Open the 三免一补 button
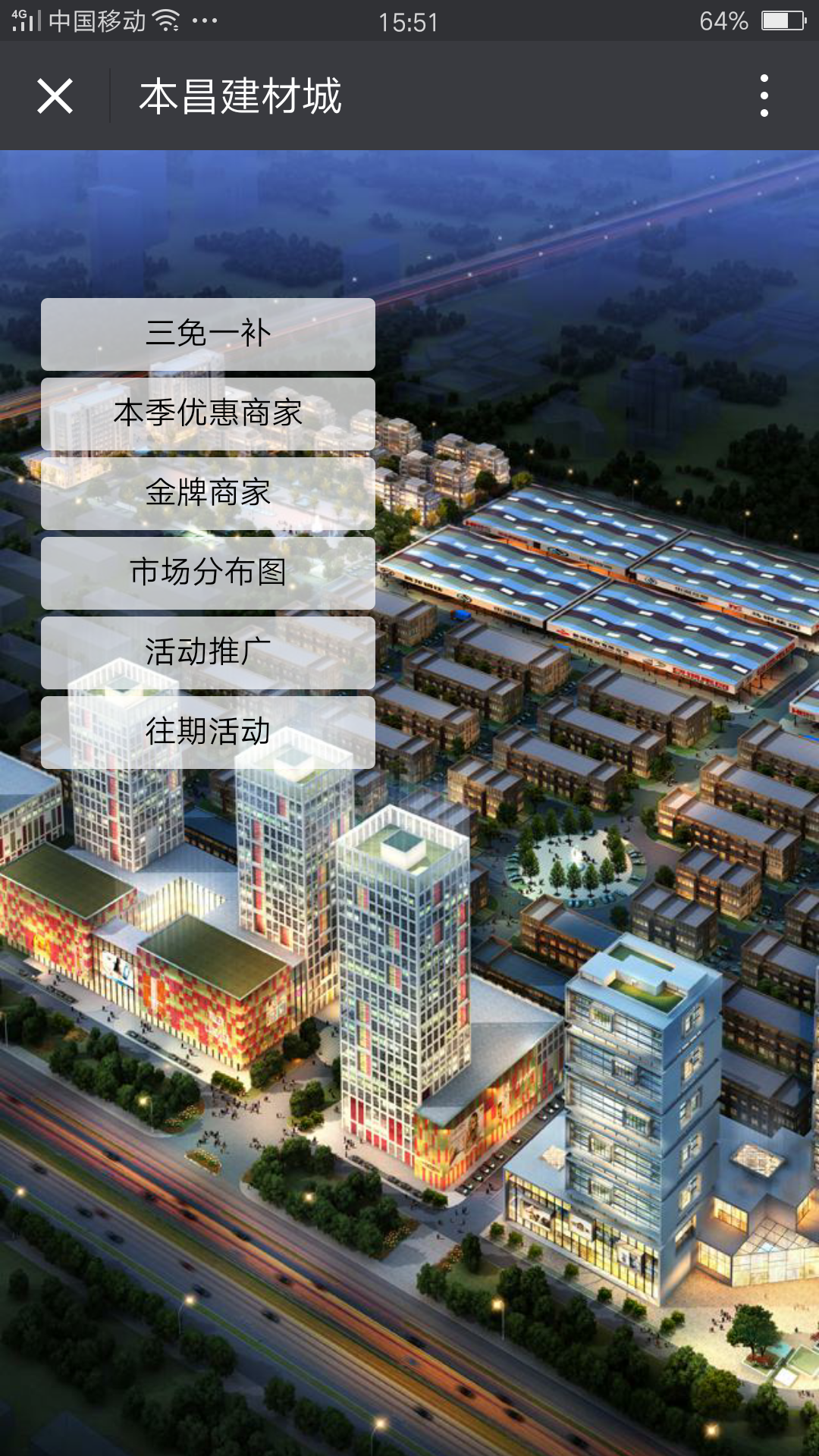The image size is (819, 1456). point(208,334)
